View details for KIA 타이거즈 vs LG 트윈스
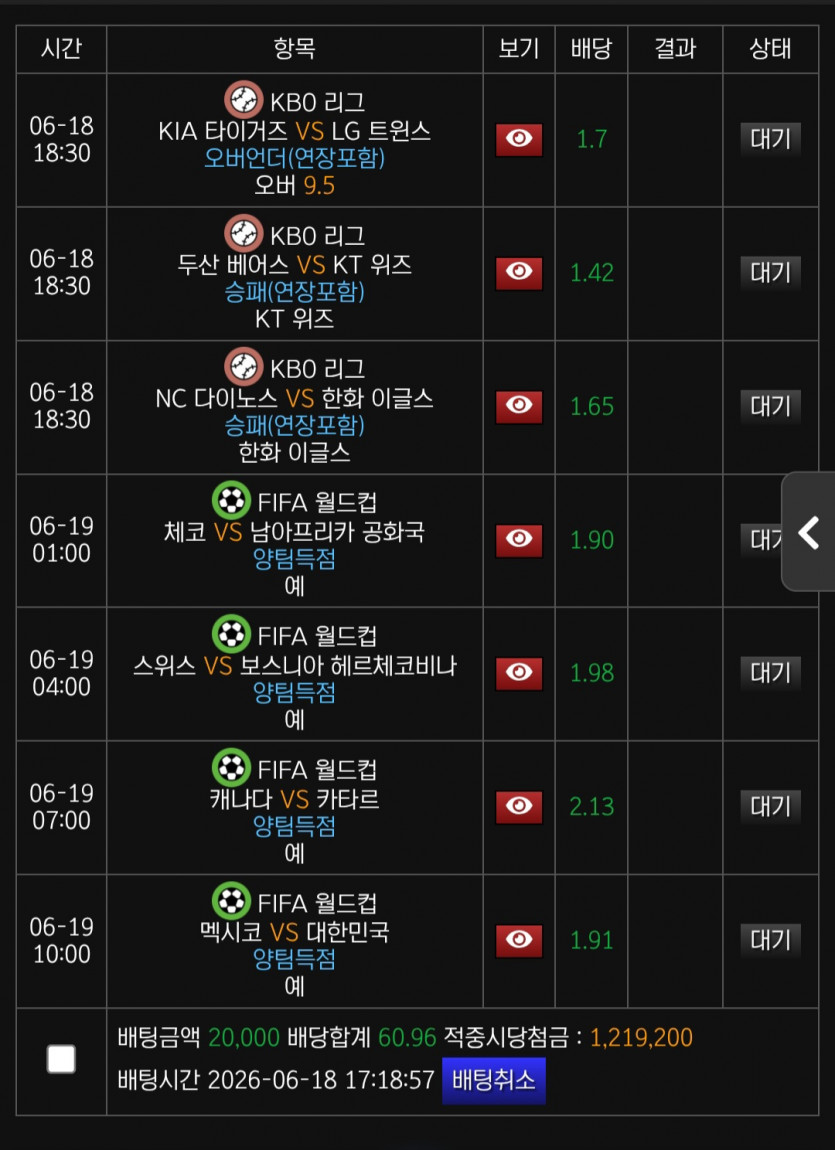 click(519, 139)
